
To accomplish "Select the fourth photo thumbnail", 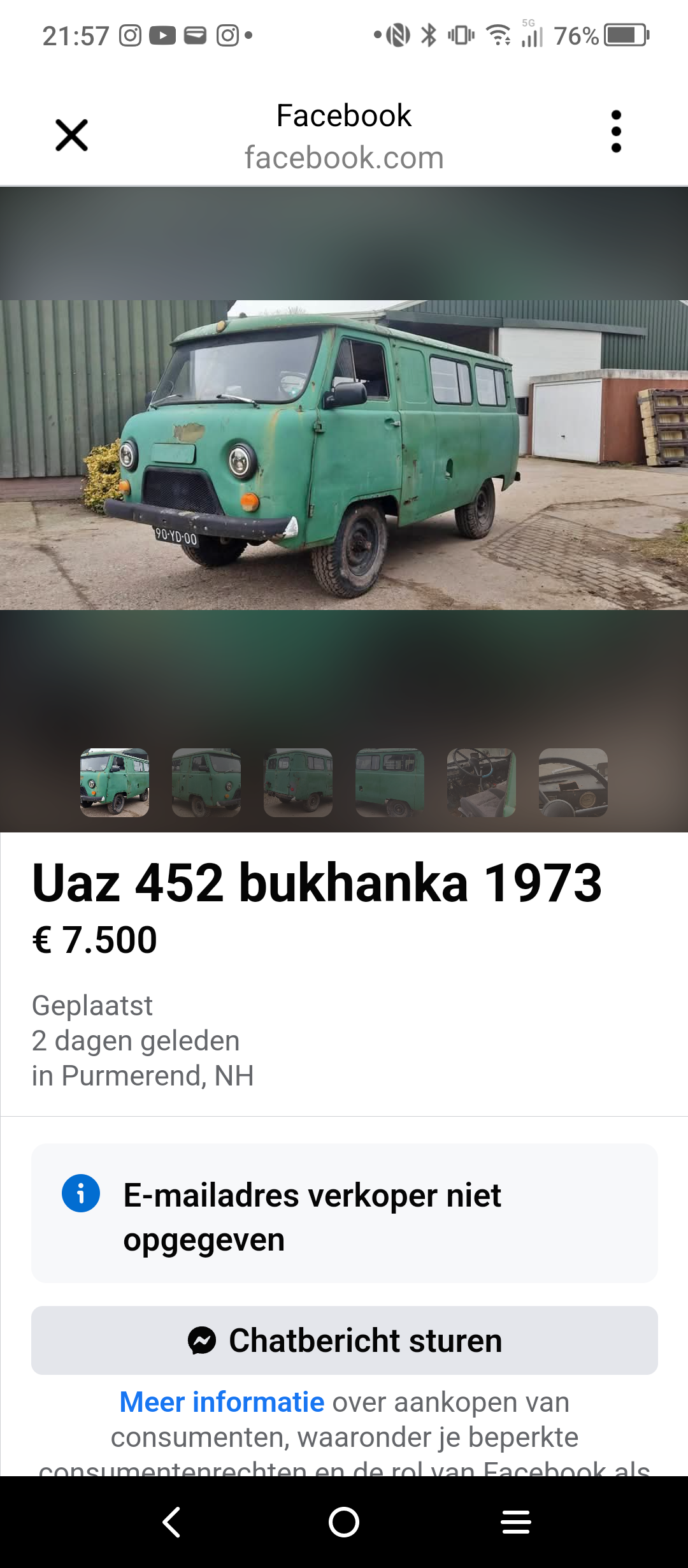I will [x=390, y=783].
